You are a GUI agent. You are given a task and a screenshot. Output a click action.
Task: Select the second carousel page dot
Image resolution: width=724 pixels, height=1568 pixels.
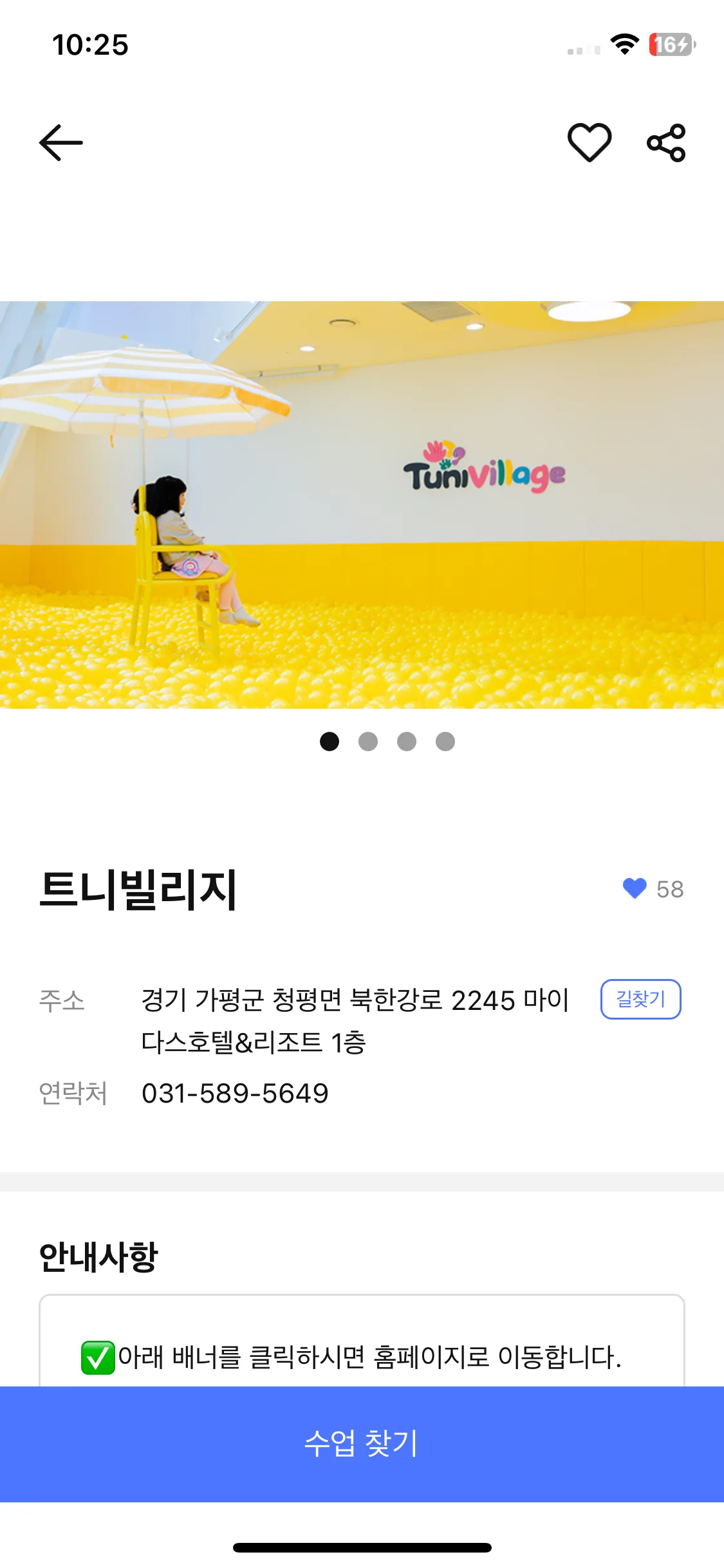(x=367, y=742)
